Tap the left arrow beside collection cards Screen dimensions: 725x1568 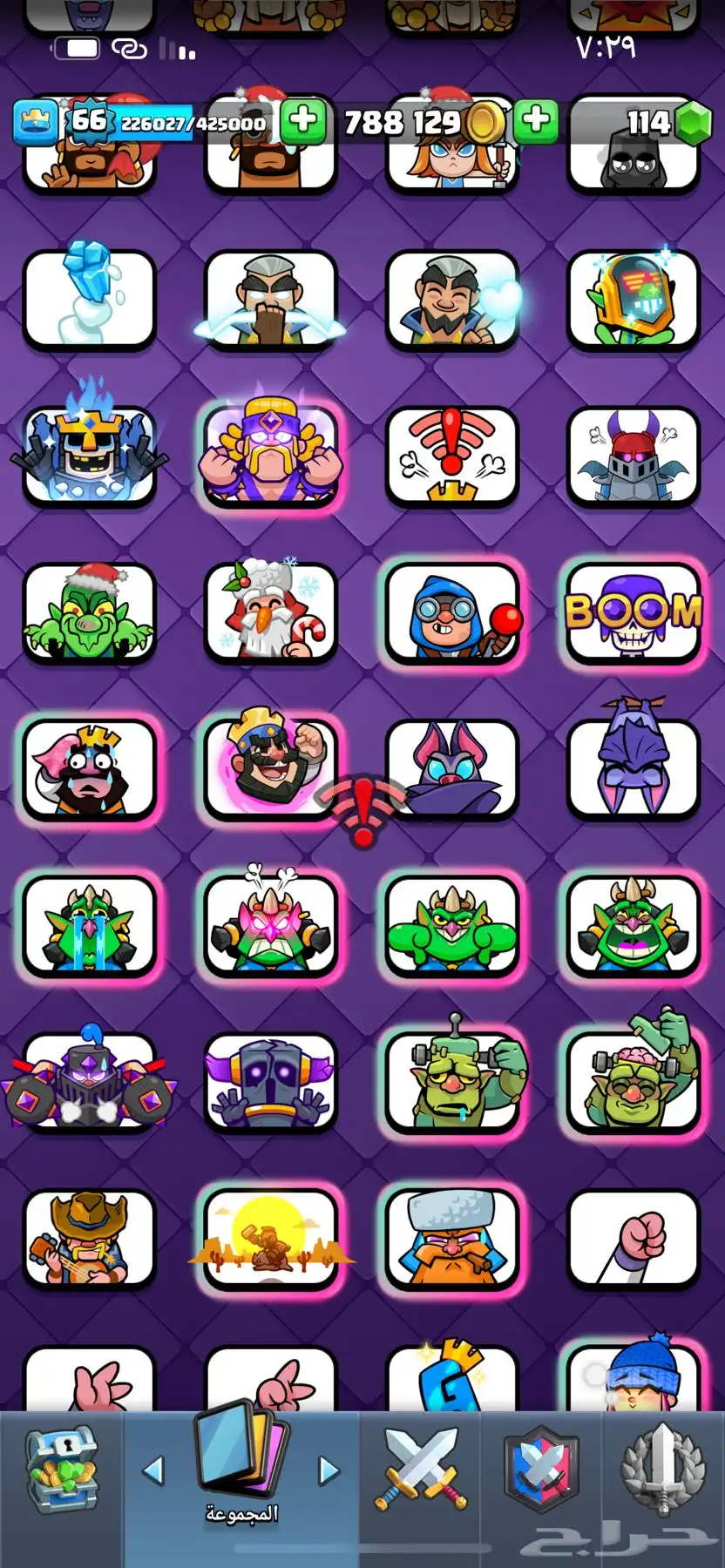click(153, 1471)
